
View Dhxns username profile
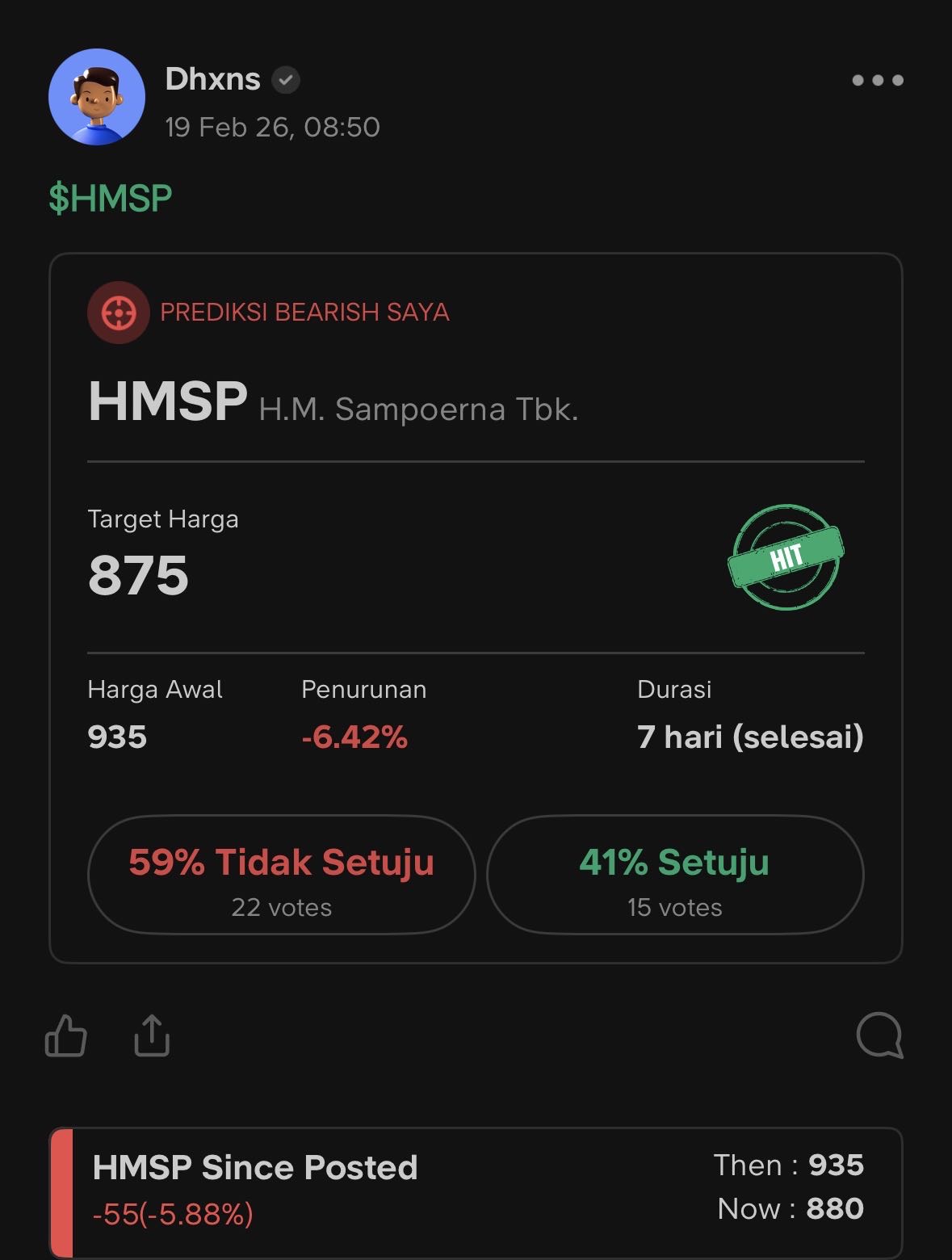[x=212, y=79]
